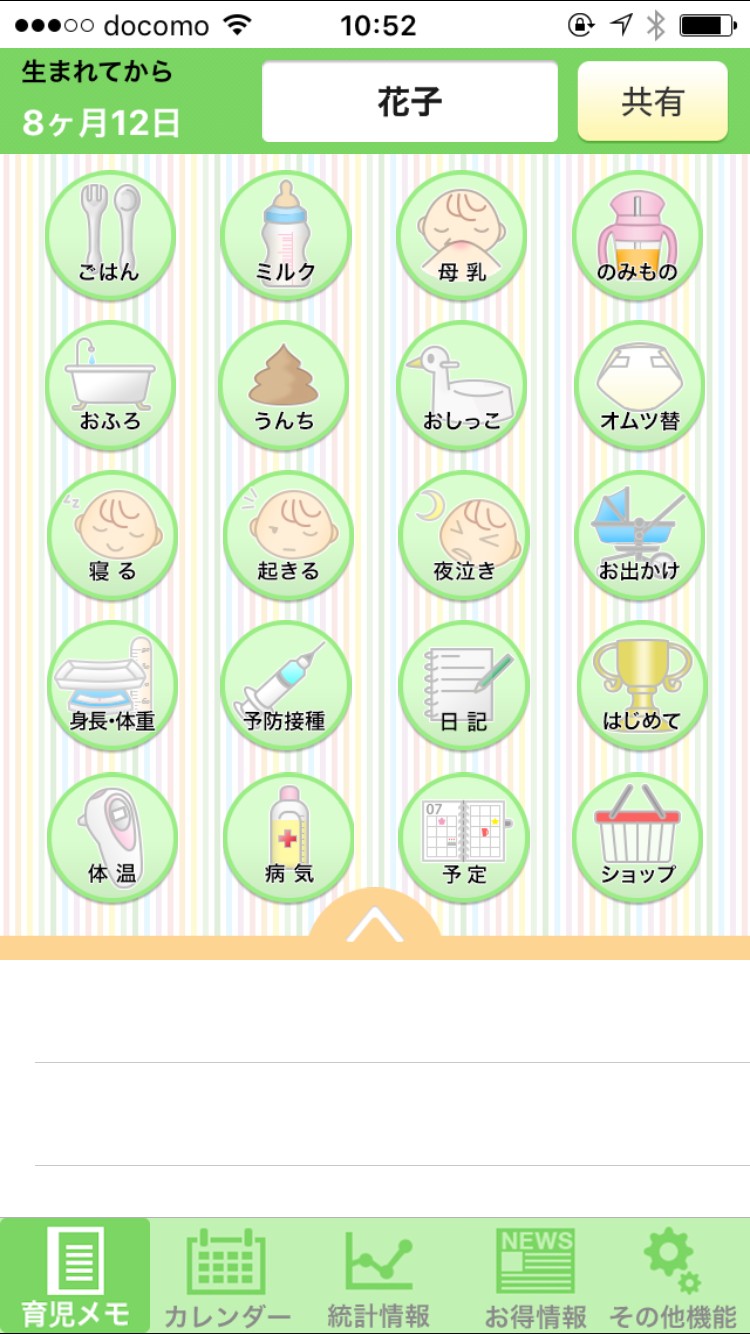The width and height of the screenshot is (750, 1334).
Task: Open the 統計情報 statistics tab
Action: click(378, 1277)
